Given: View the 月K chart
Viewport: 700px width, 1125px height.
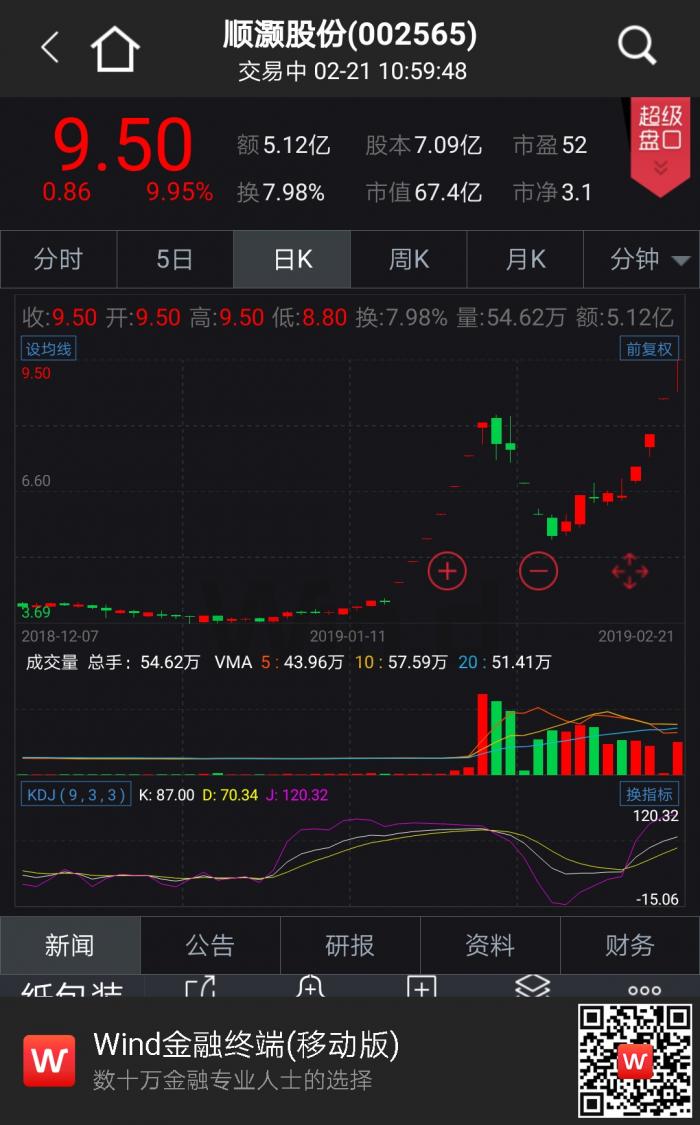Looking at the screenshot, I should [x=526, y=260].
